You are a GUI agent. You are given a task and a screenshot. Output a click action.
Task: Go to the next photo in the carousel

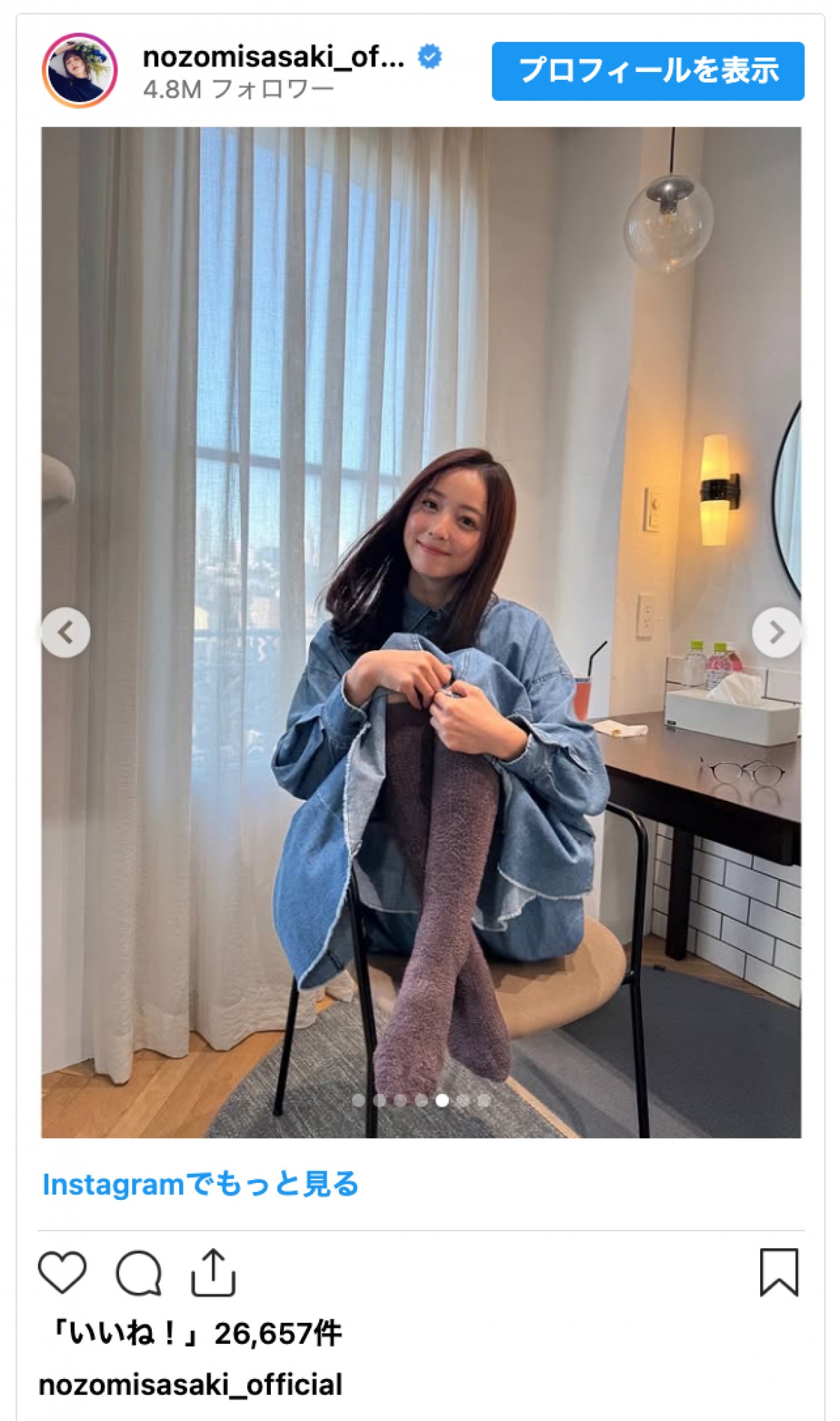coord(776,633)
